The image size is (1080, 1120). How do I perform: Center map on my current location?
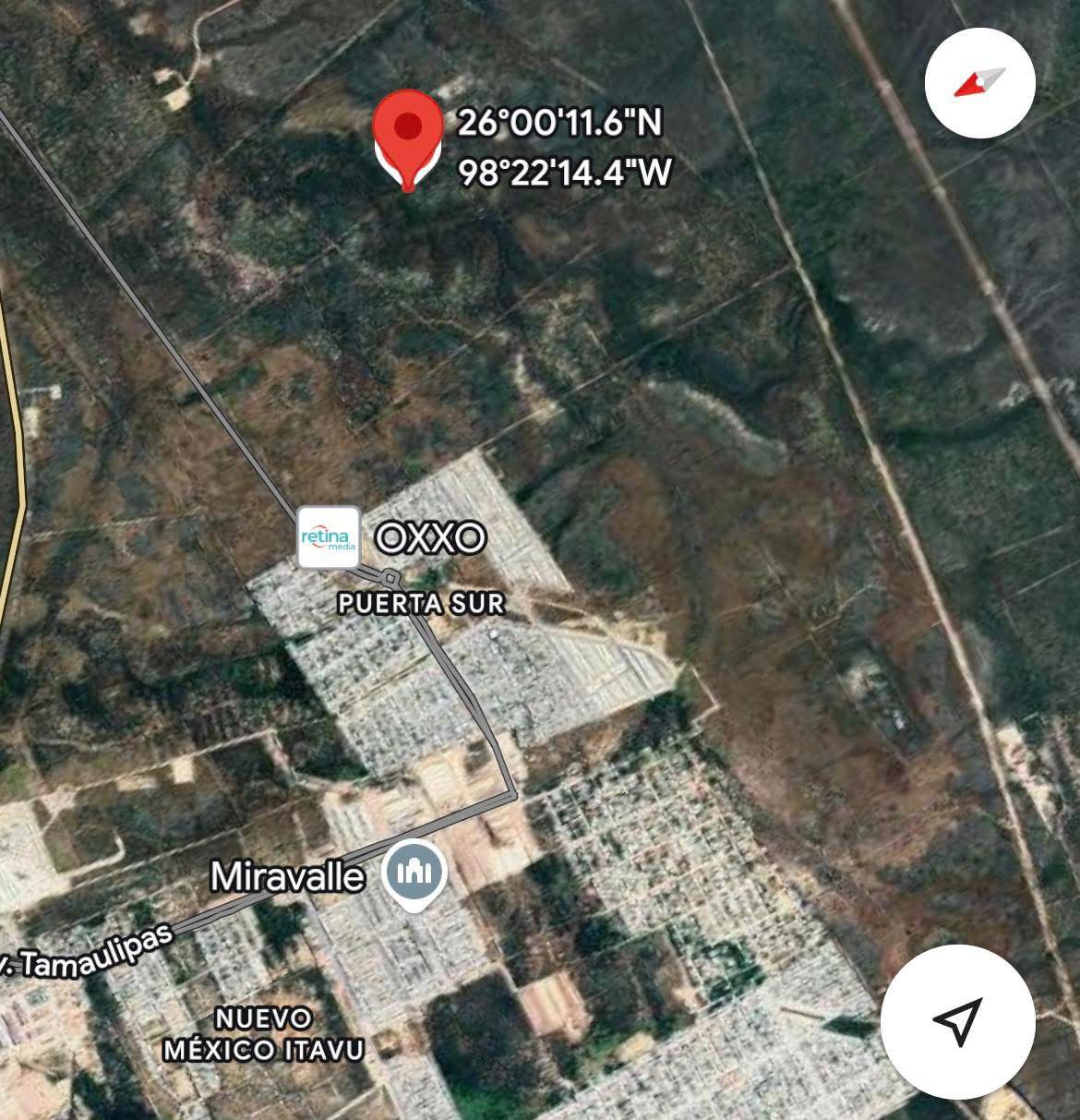(957, 1021)
